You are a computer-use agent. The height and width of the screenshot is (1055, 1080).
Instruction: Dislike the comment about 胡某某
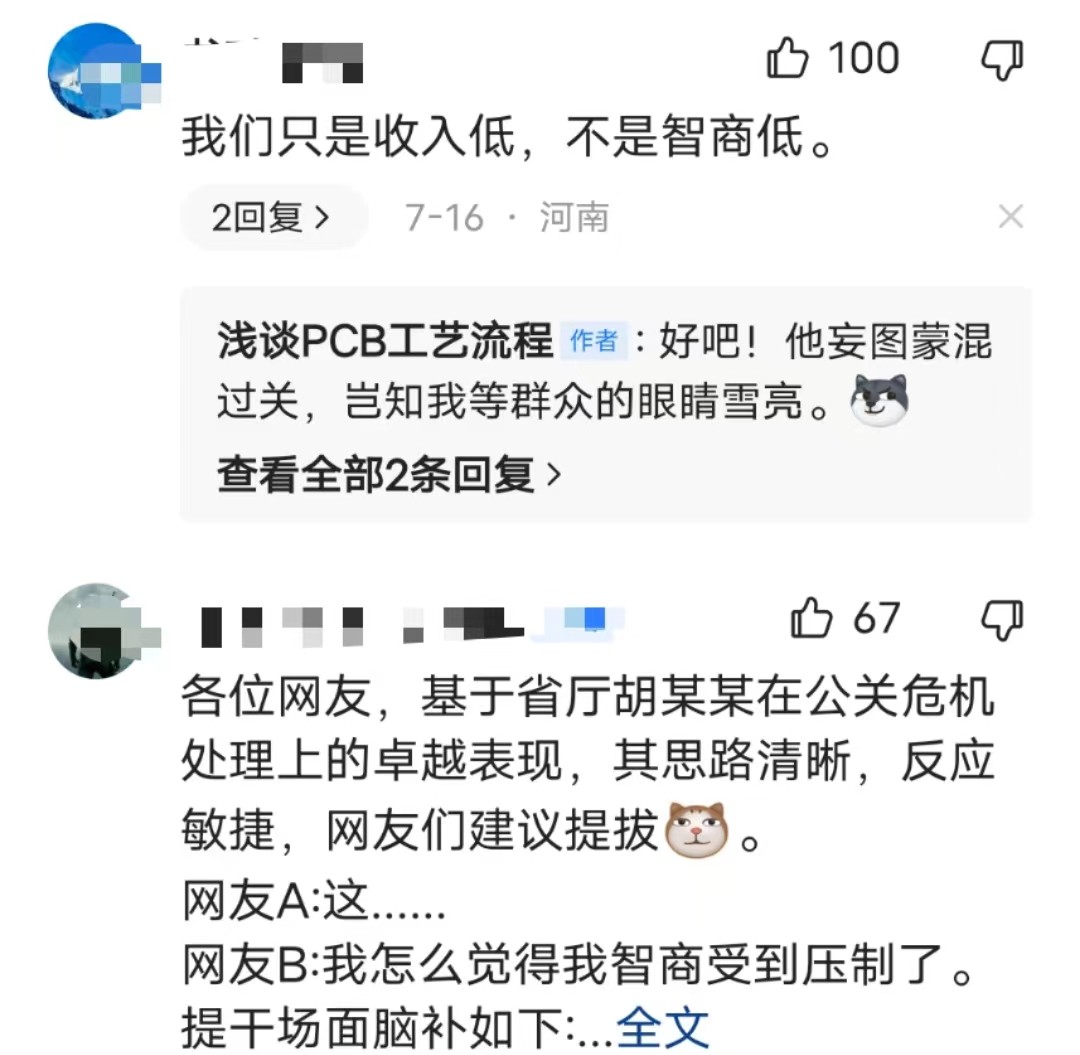(x=1001, y=620)
